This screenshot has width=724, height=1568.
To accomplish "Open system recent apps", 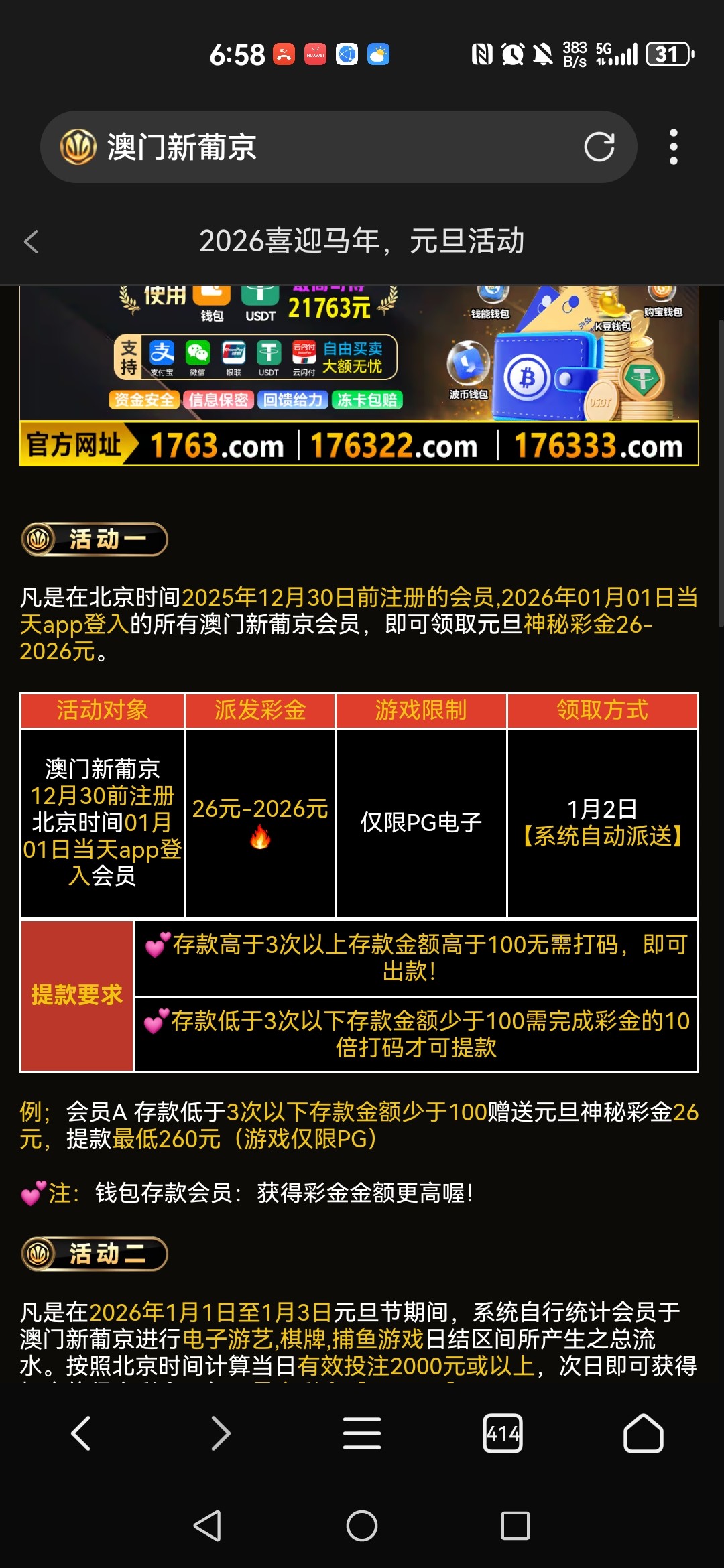I will 516,1526.
